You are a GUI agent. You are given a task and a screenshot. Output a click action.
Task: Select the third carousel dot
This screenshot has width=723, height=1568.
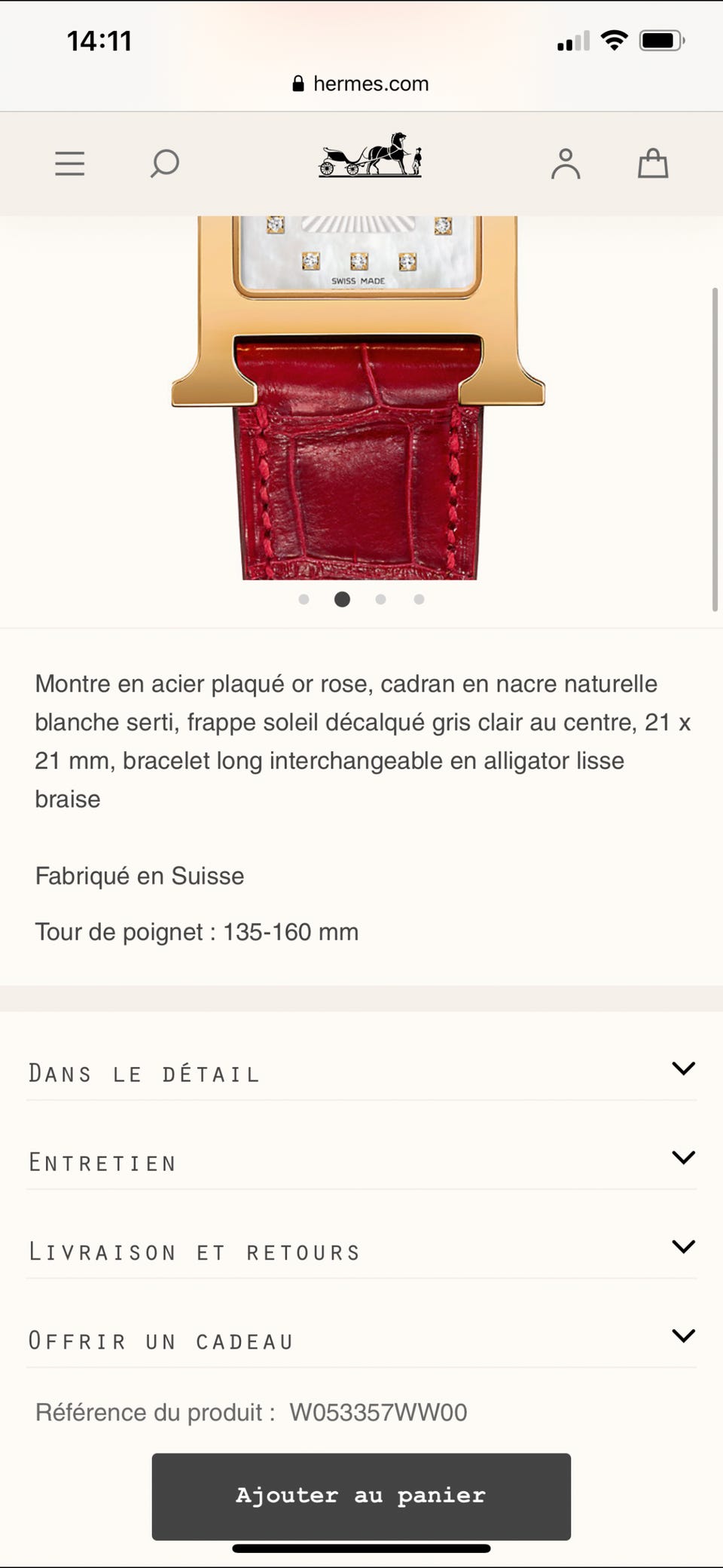380,600
